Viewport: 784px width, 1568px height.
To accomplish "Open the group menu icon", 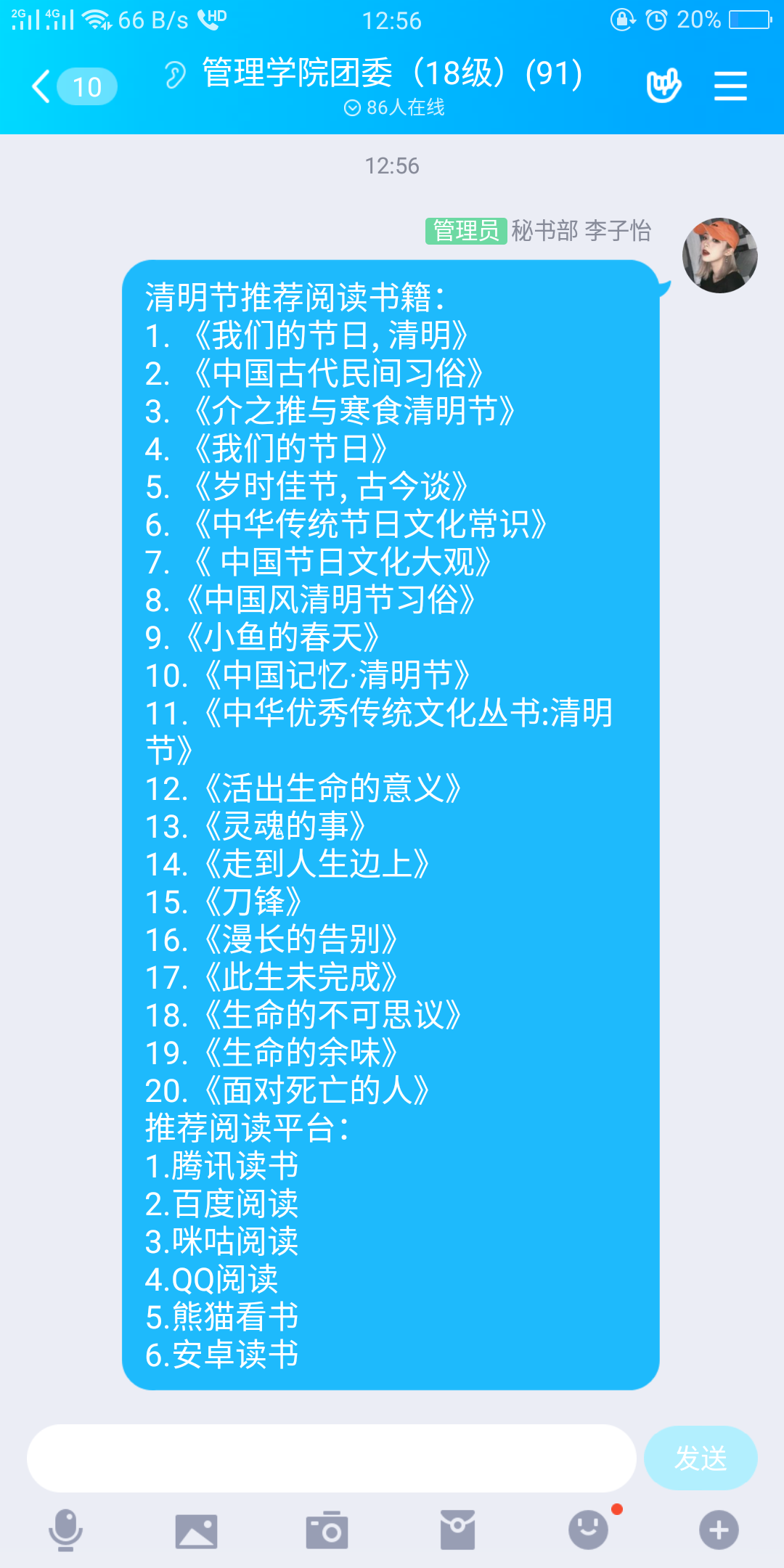I will point(730,86).
